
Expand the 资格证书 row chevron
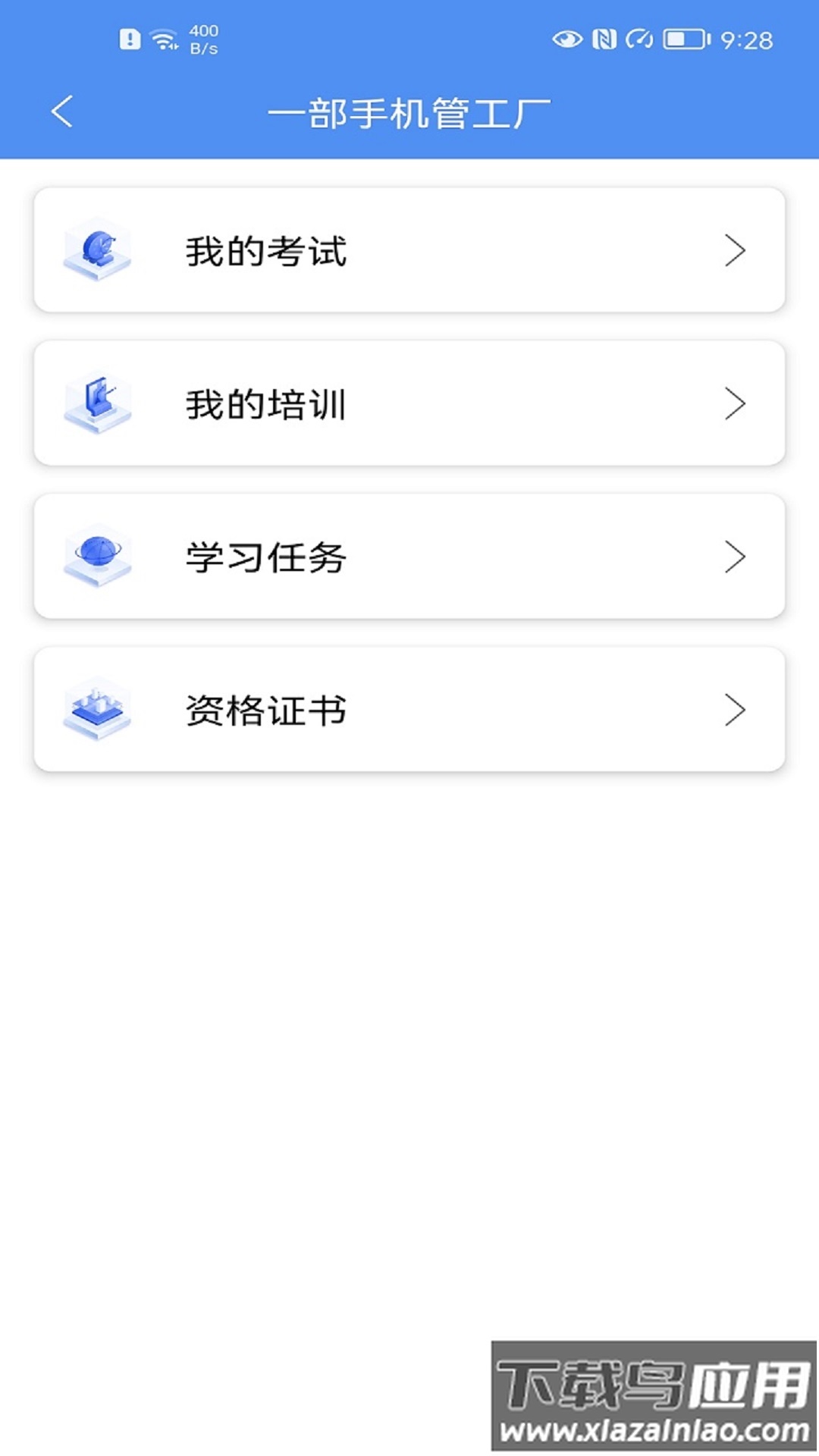(734, 711)
